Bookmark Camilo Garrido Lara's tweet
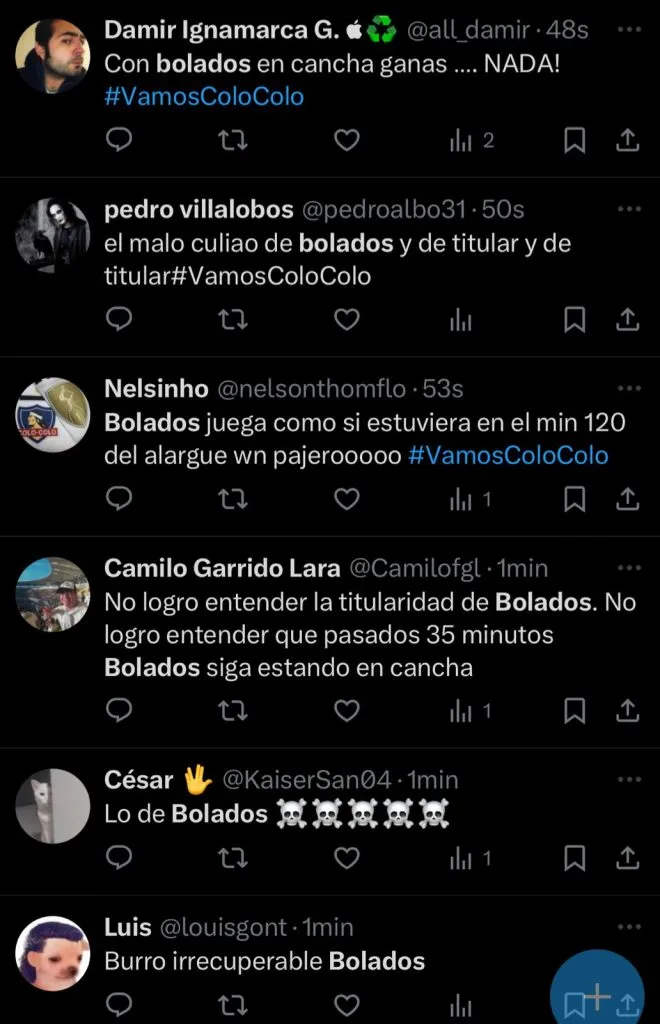This screenshot has height=1024, width=660. tap(575, 711)
